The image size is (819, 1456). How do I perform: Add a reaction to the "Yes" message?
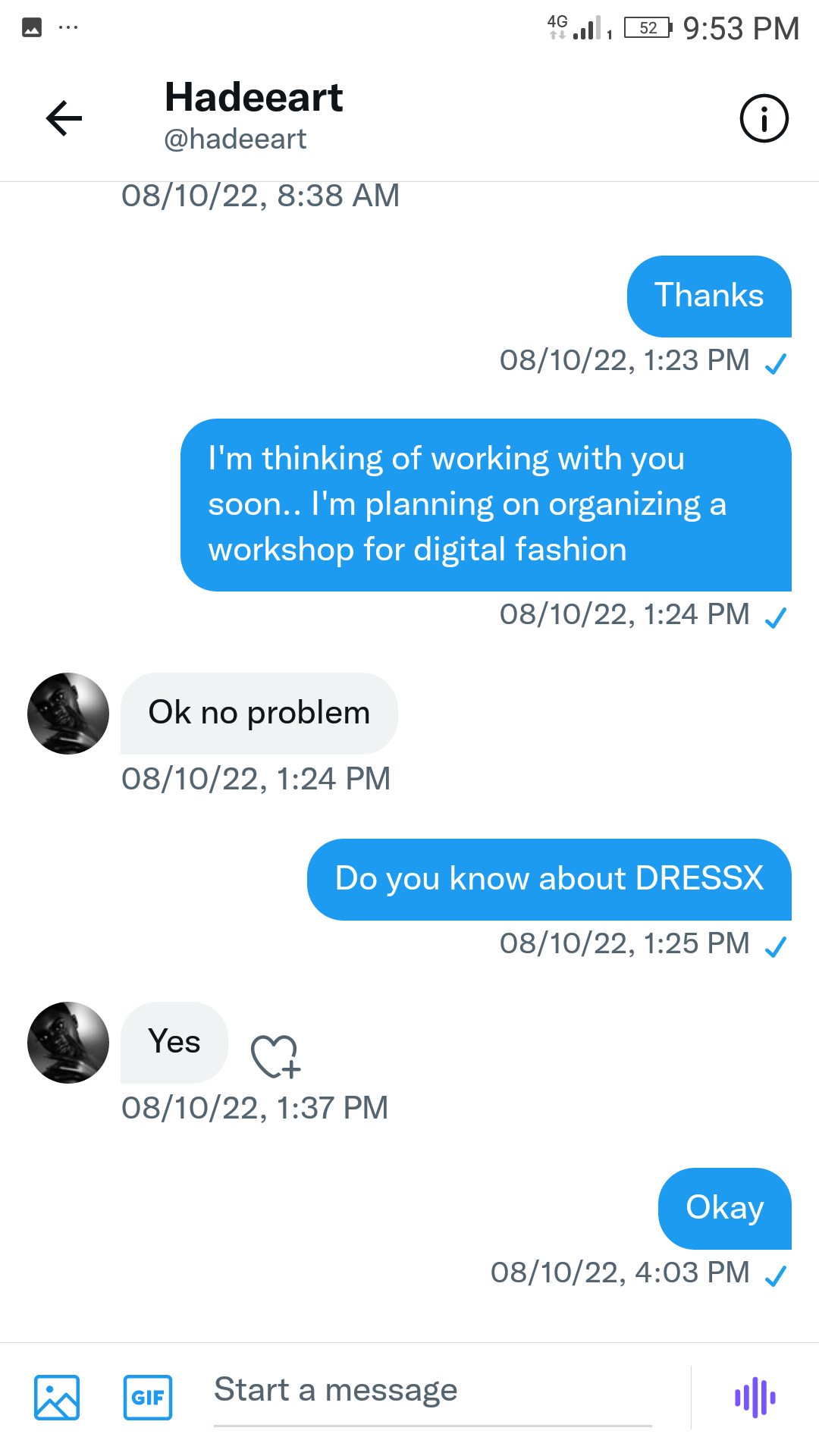(x=275, y=1056)
